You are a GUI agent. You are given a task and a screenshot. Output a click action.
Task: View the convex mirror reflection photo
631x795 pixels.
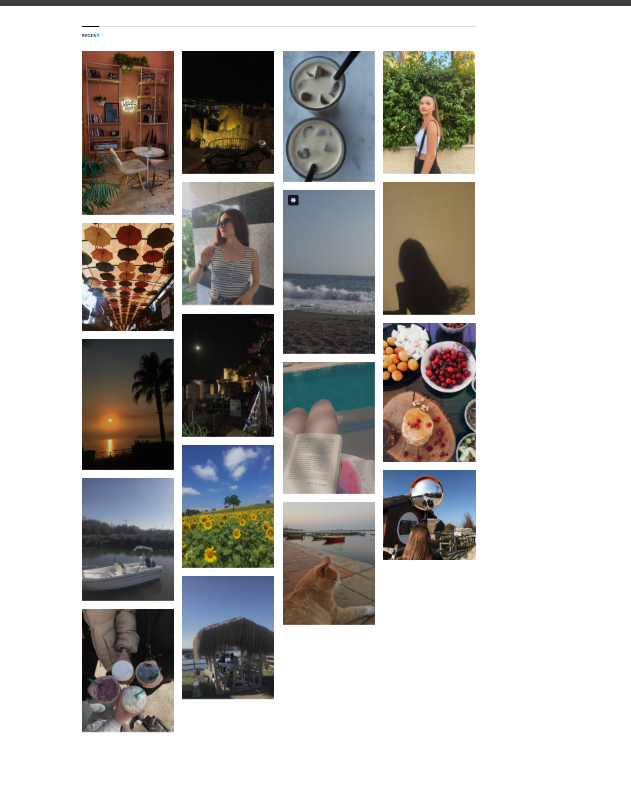[428, 514]
